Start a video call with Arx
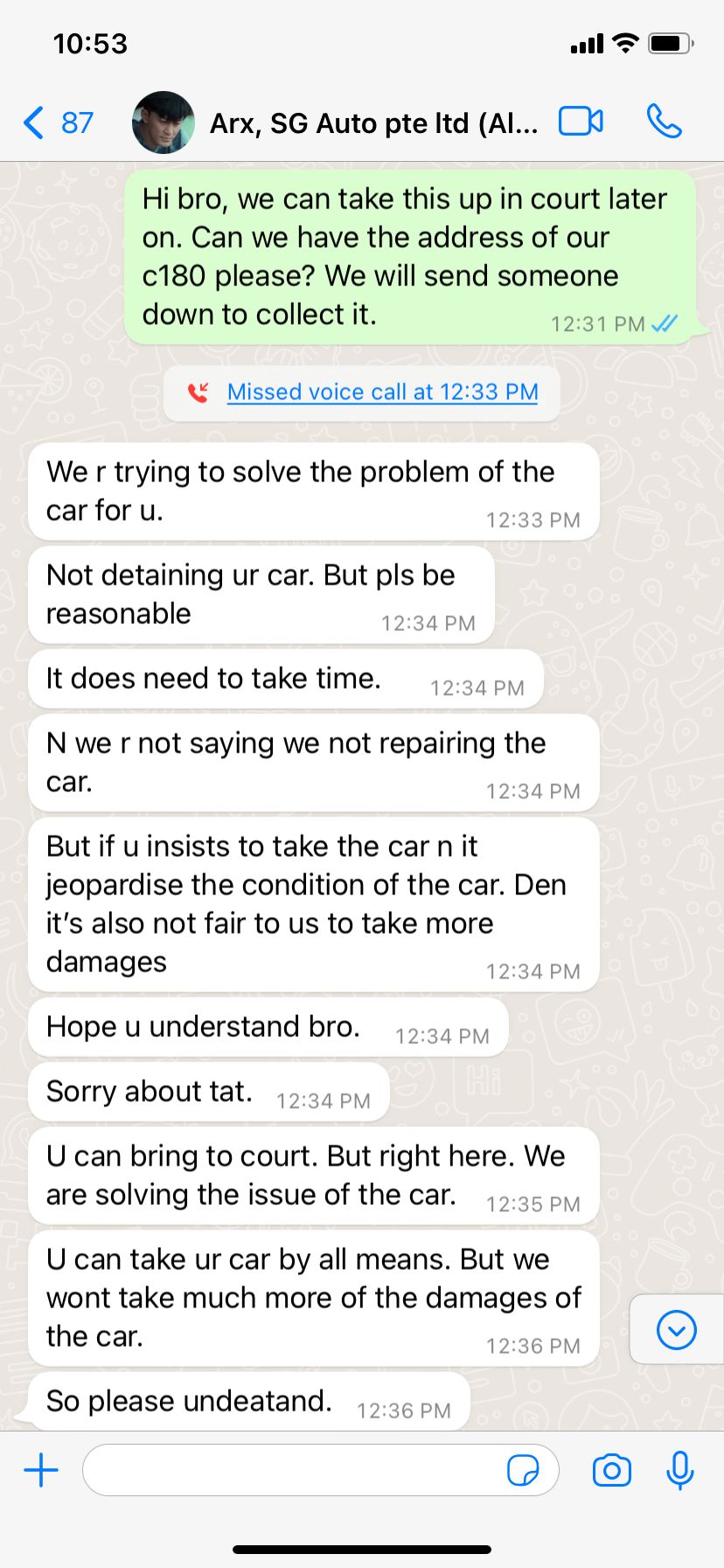 tap(581, 122)
